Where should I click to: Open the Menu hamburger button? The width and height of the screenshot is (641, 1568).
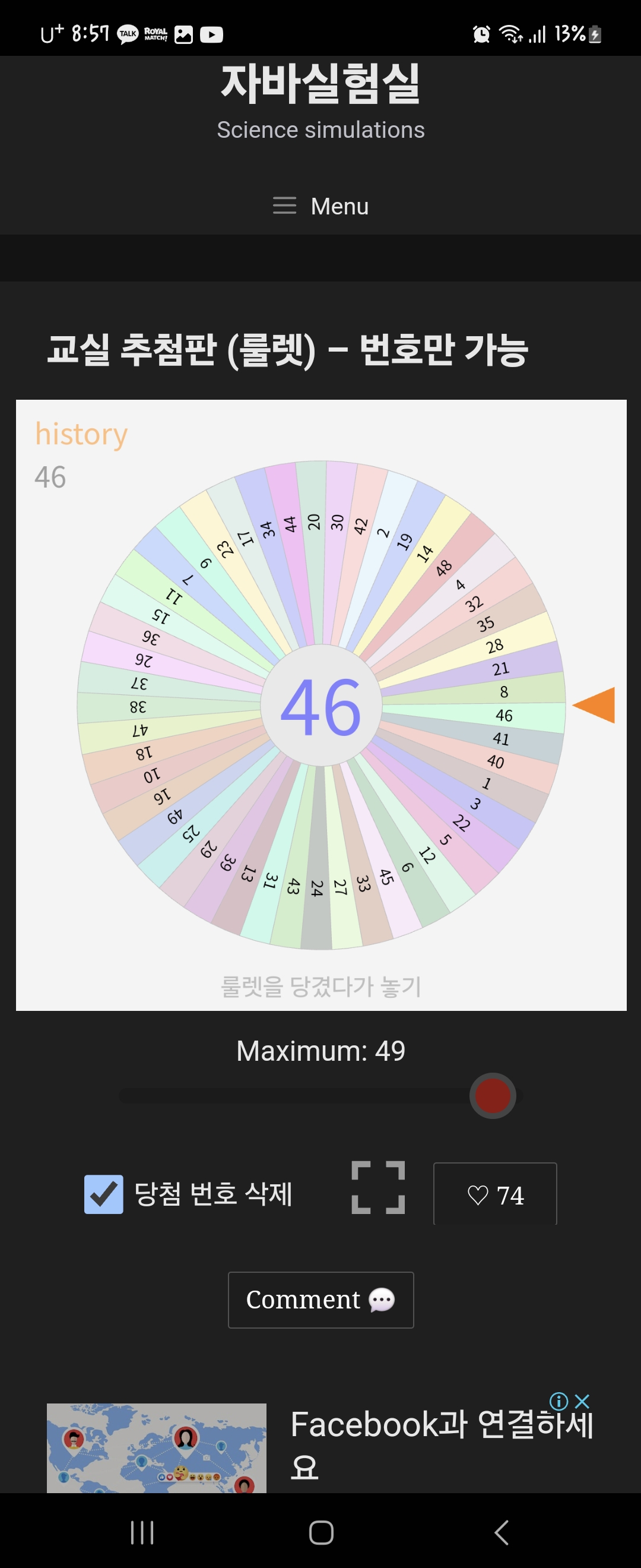320,206
